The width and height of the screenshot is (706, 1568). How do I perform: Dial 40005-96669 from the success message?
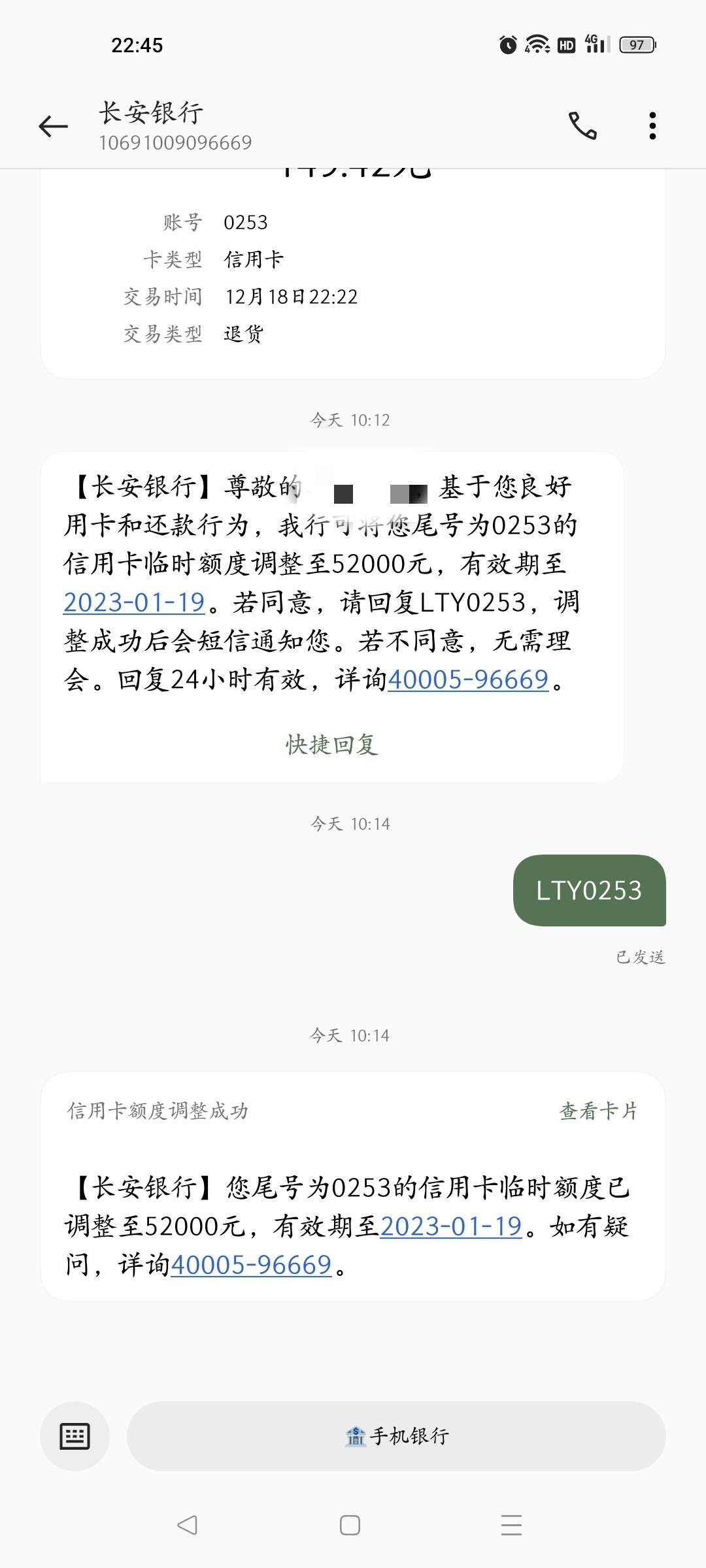point(252,1265)
